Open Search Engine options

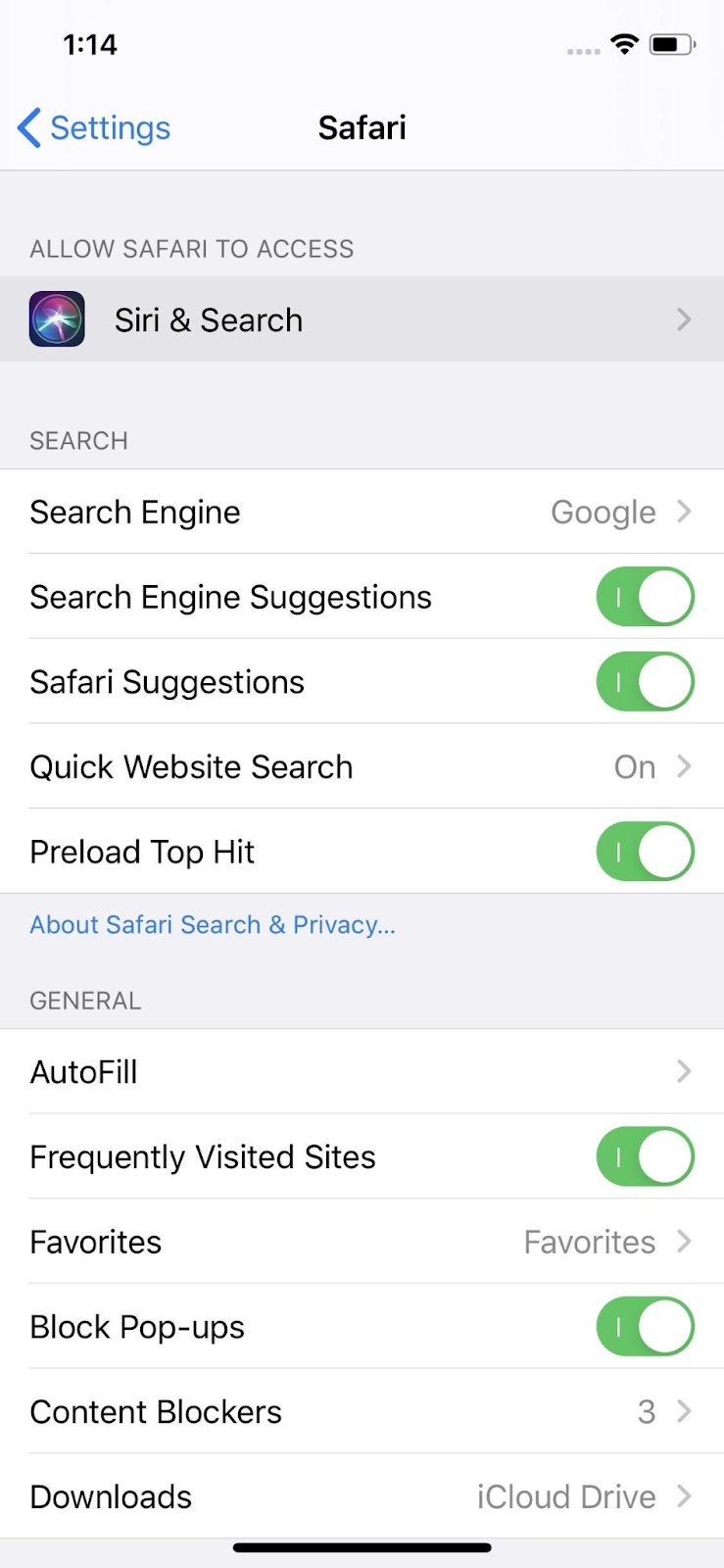pyautogui.click(x=362, y=512)
